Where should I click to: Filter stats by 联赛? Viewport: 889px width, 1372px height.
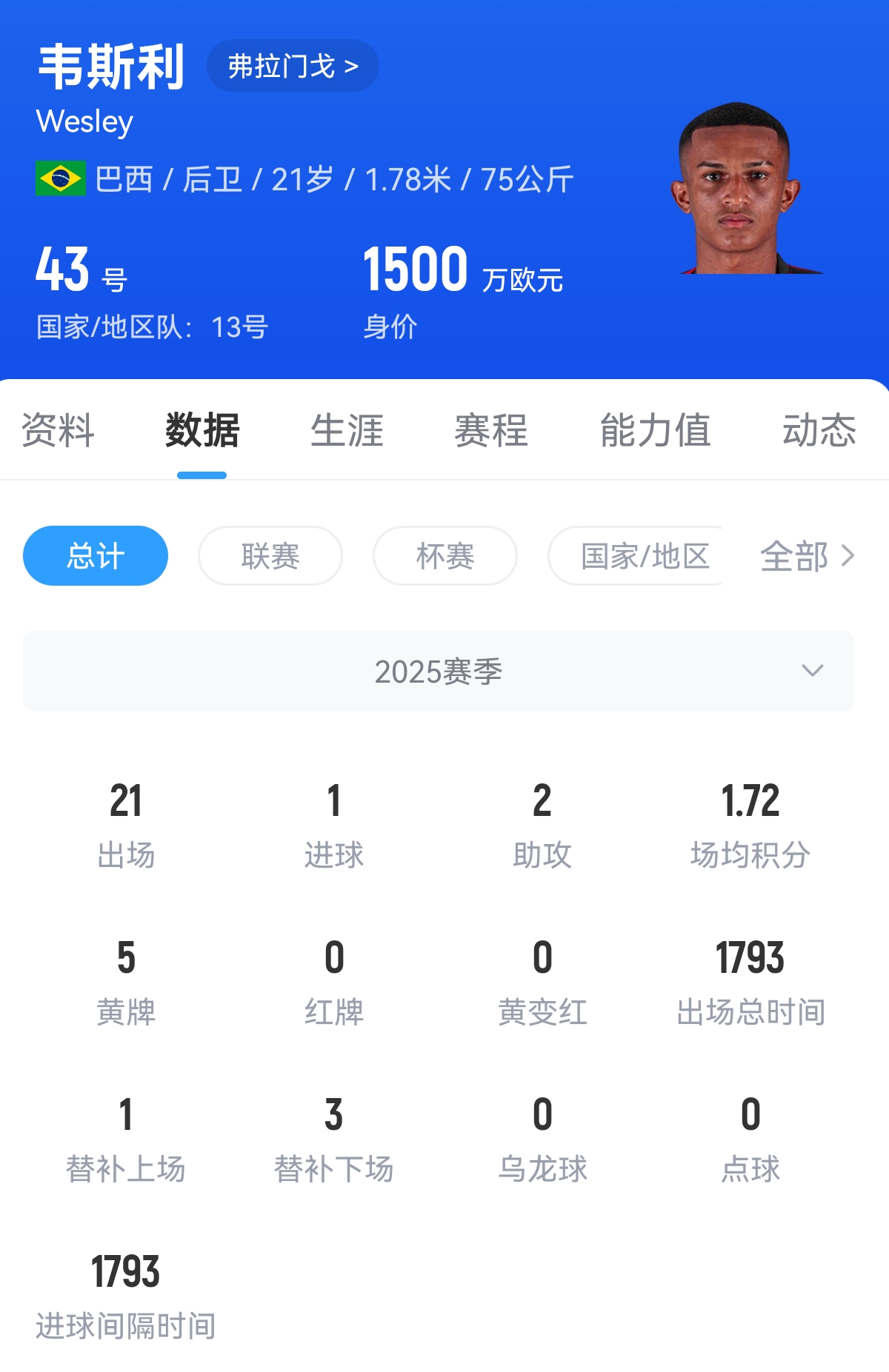click(x=270, y=556)
